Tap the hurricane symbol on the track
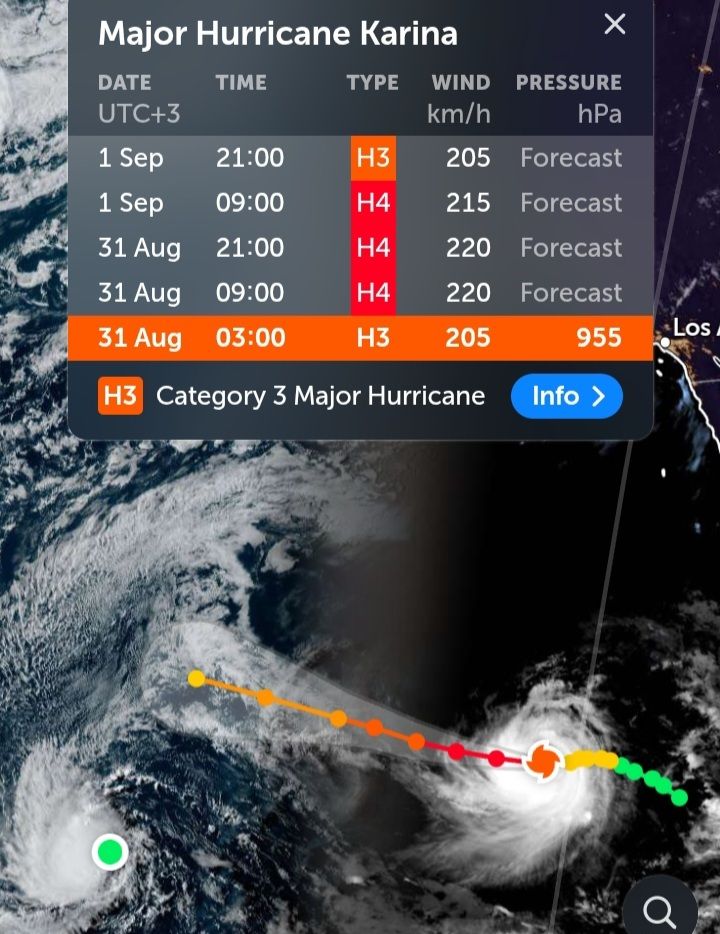720x934 pixels. tap(543, 760)
